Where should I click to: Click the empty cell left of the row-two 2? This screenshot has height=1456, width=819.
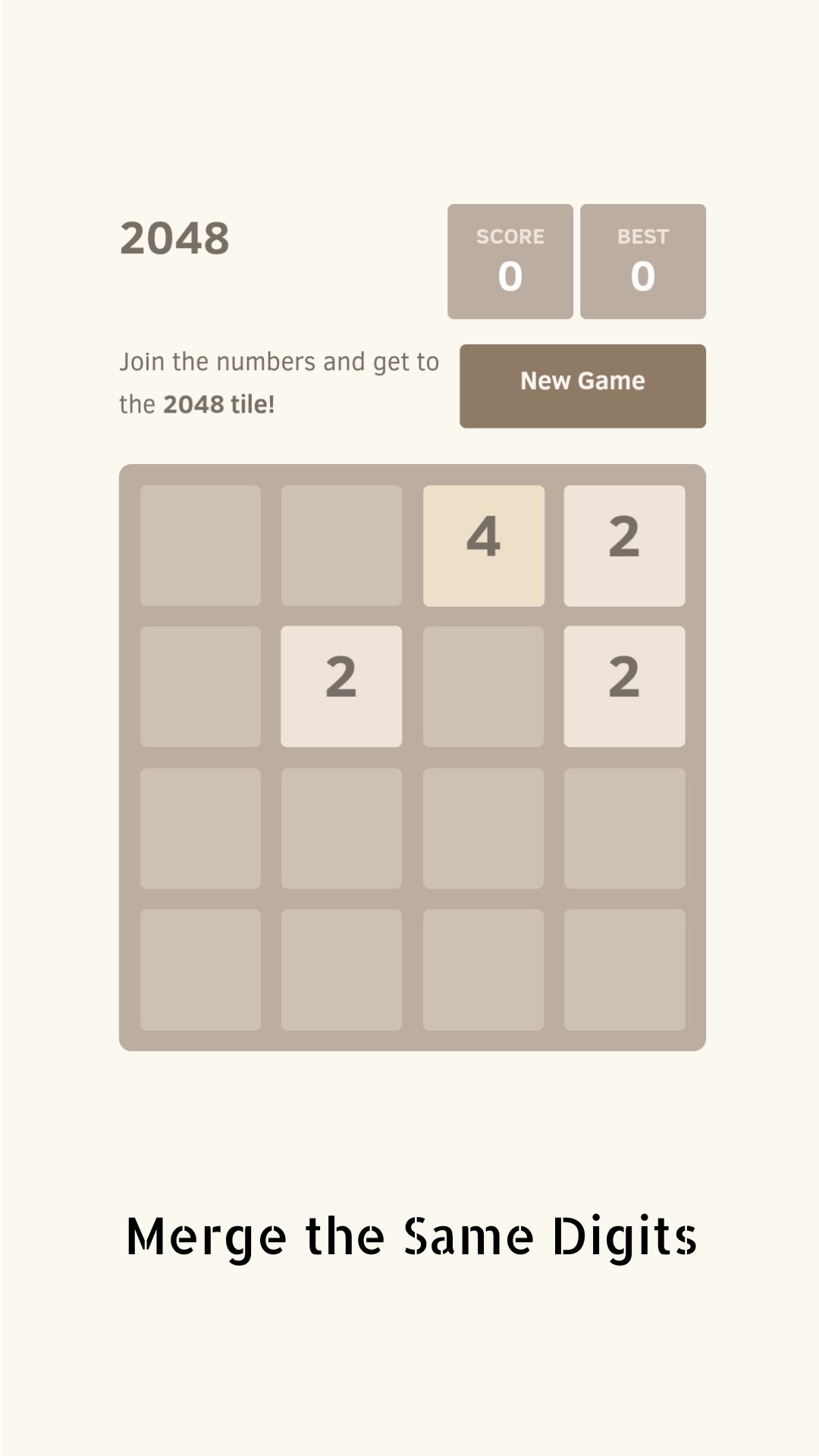click(x=200, y=685)
